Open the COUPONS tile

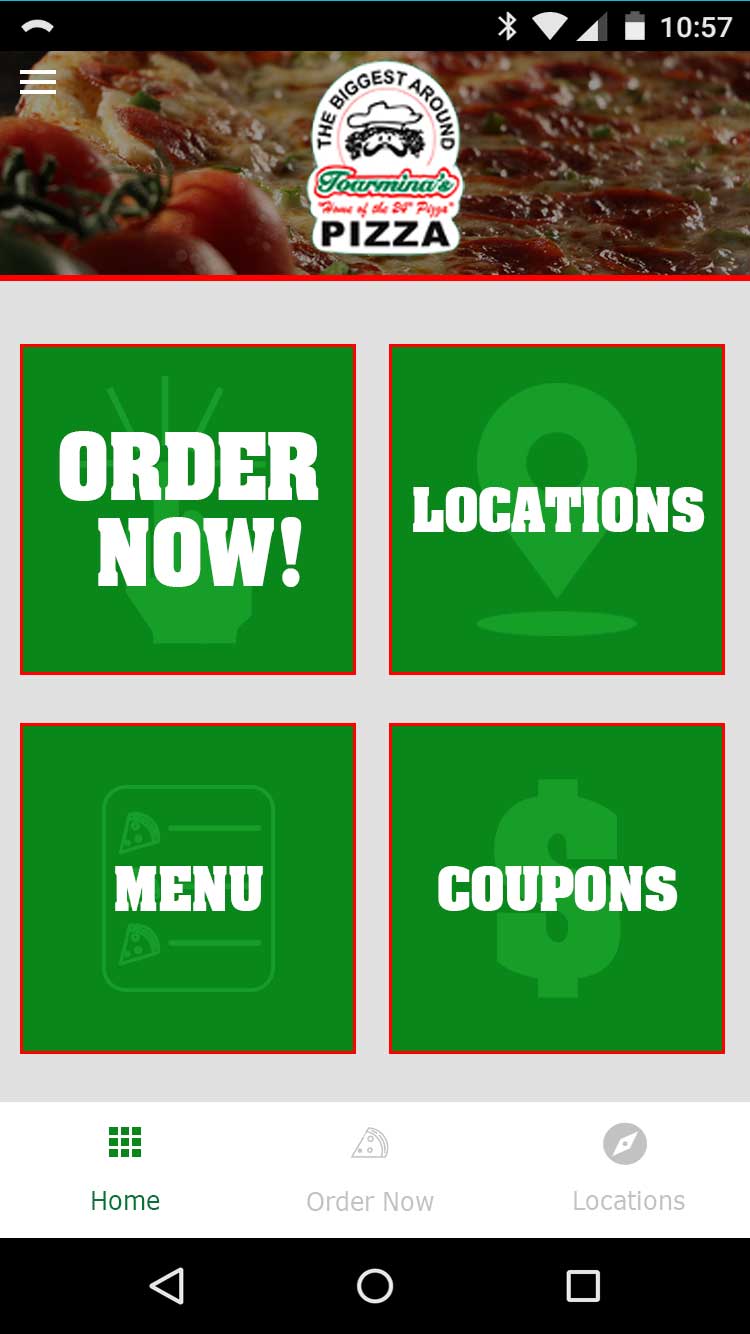(x=557, y=888)
